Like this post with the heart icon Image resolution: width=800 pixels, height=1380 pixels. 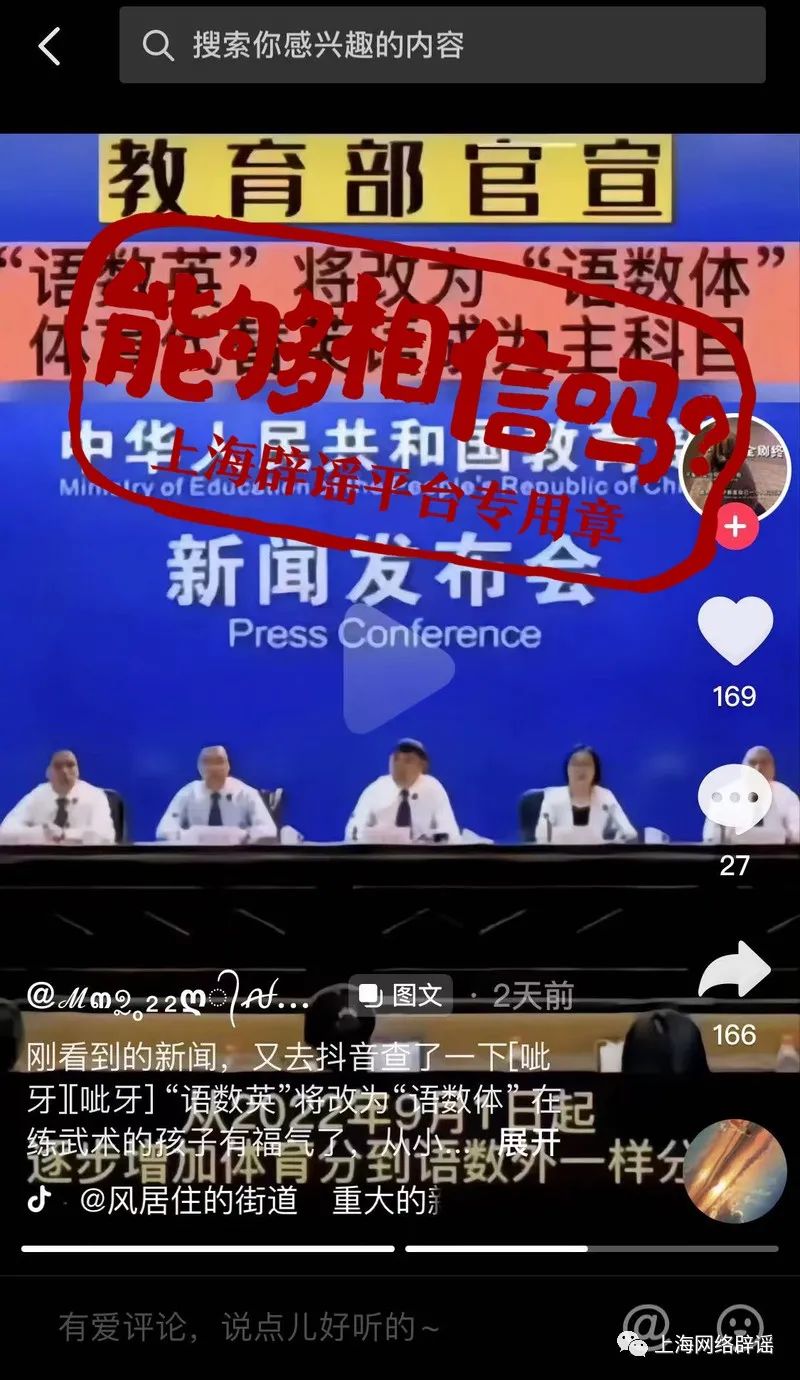click(x=735, y=631)
